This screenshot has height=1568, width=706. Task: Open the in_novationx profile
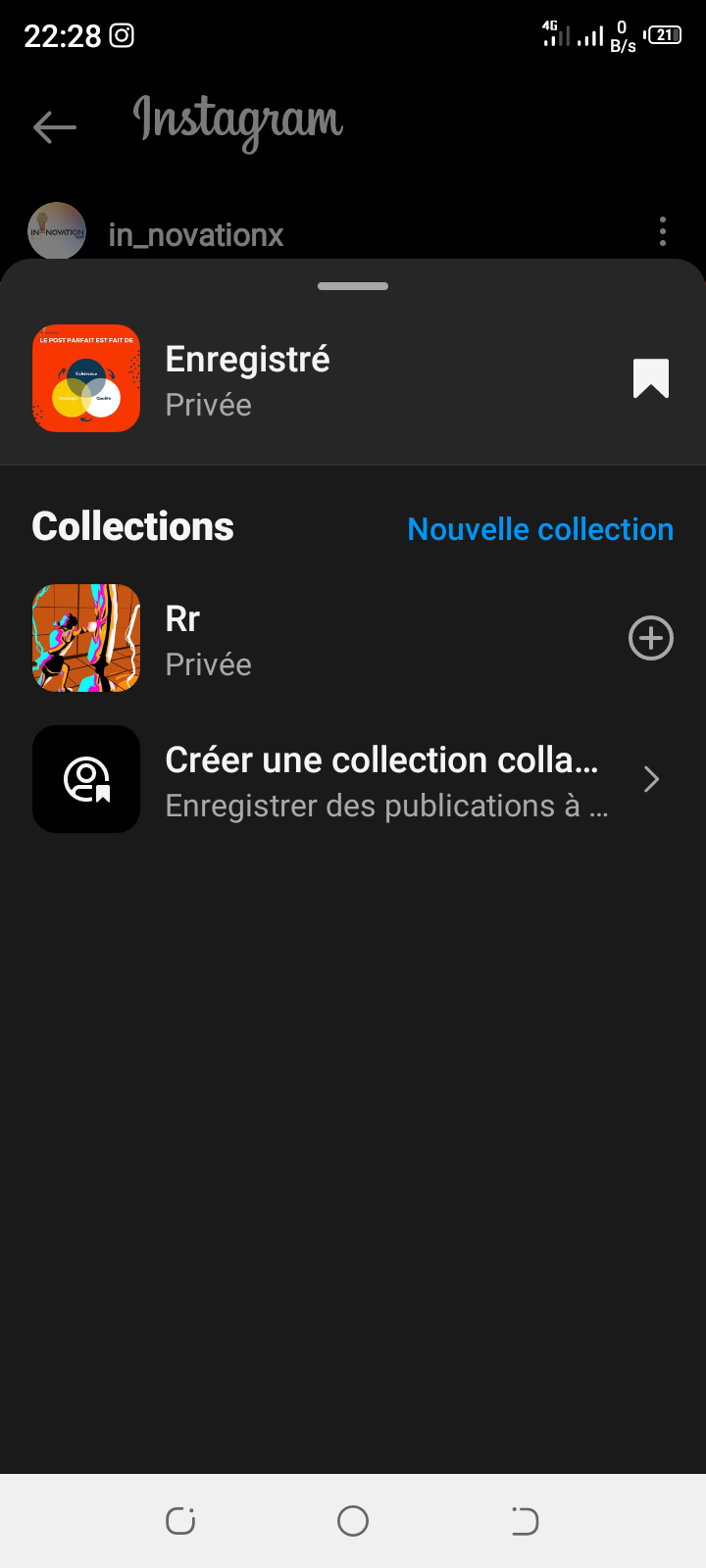[195, 235]
